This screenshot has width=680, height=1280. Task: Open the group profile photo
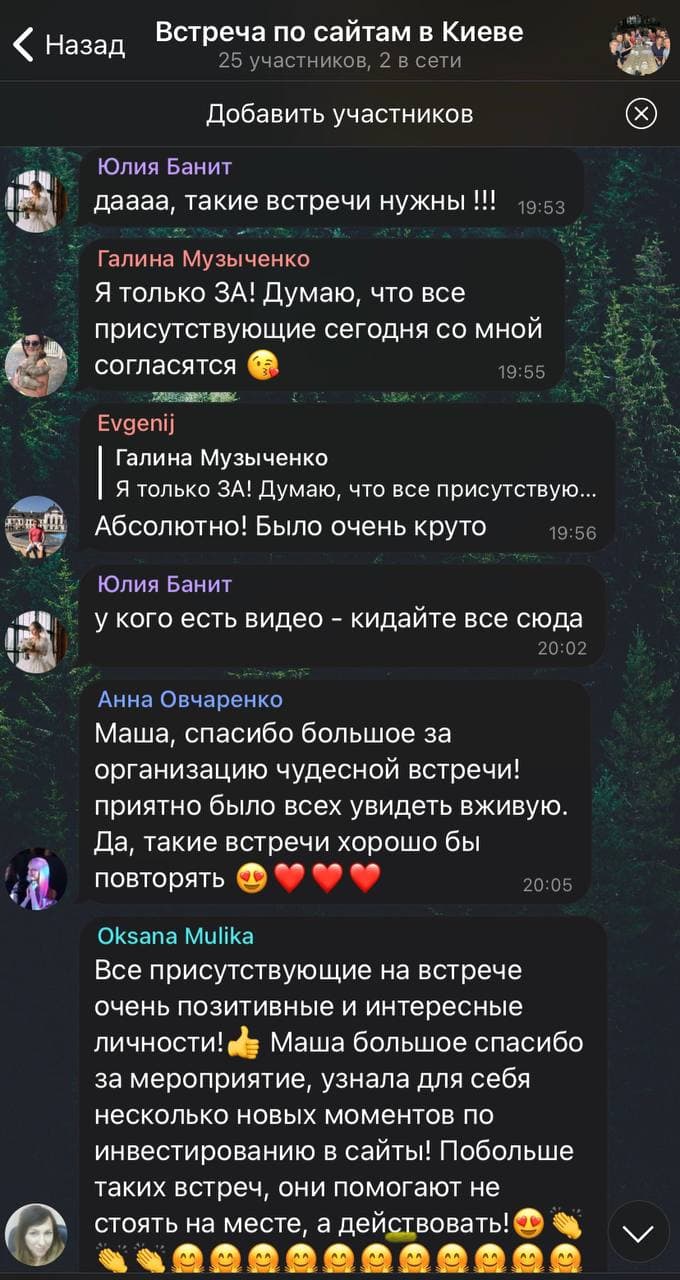pos(640,45)
